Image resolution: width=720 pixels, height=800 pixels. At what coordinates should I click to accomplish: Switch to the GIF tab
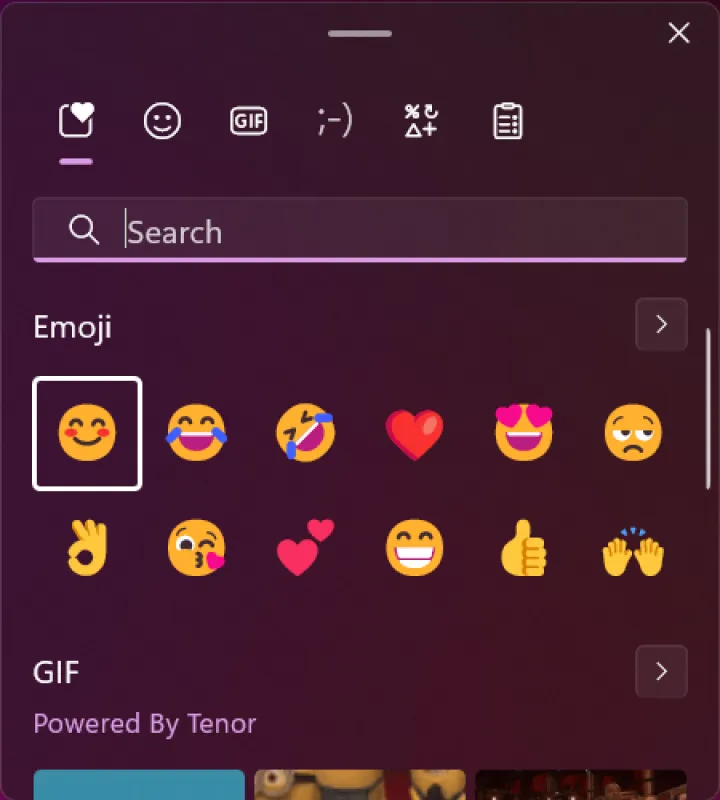[248, 122]
